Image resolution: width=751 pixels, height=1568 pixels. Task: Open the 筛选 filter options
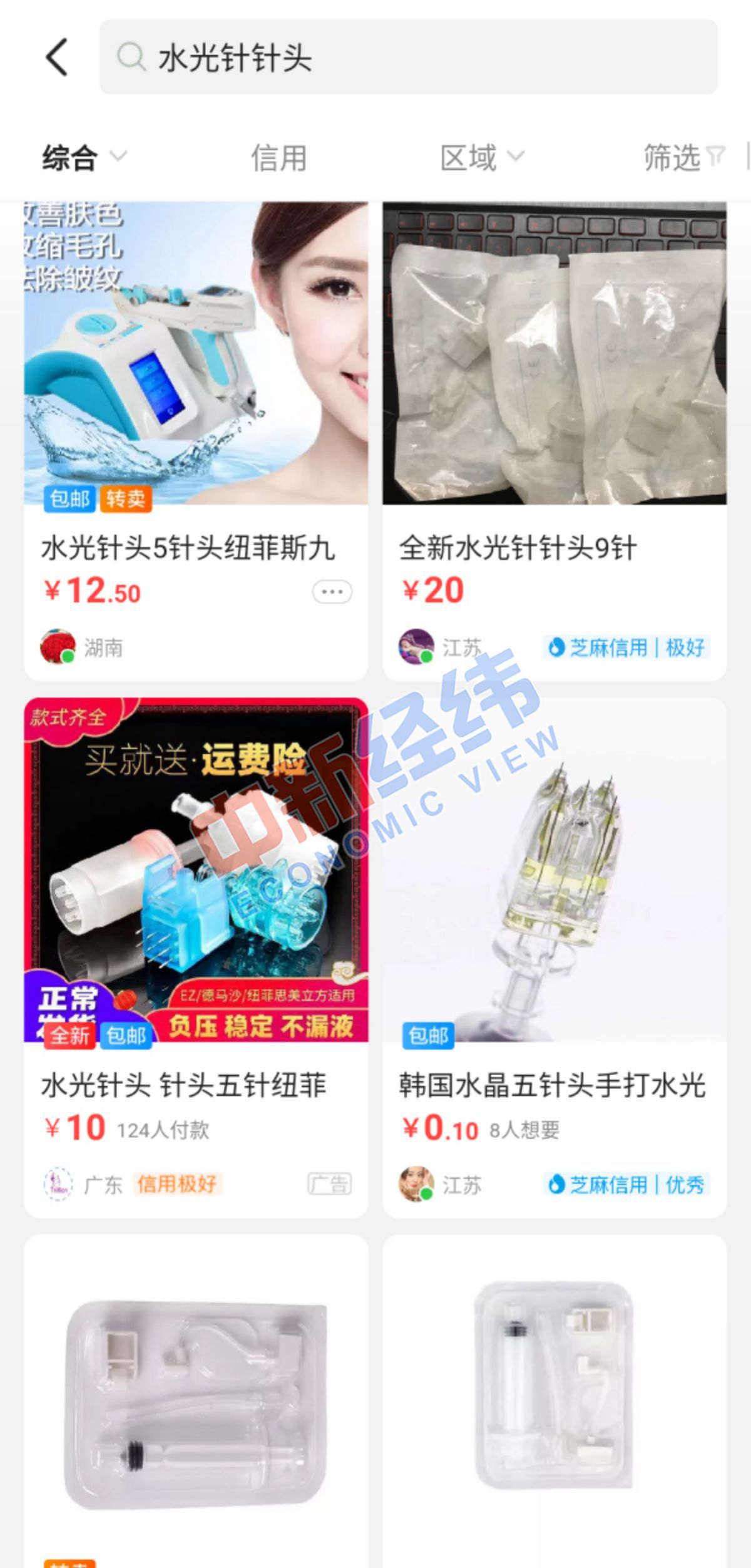pos(683,157)
